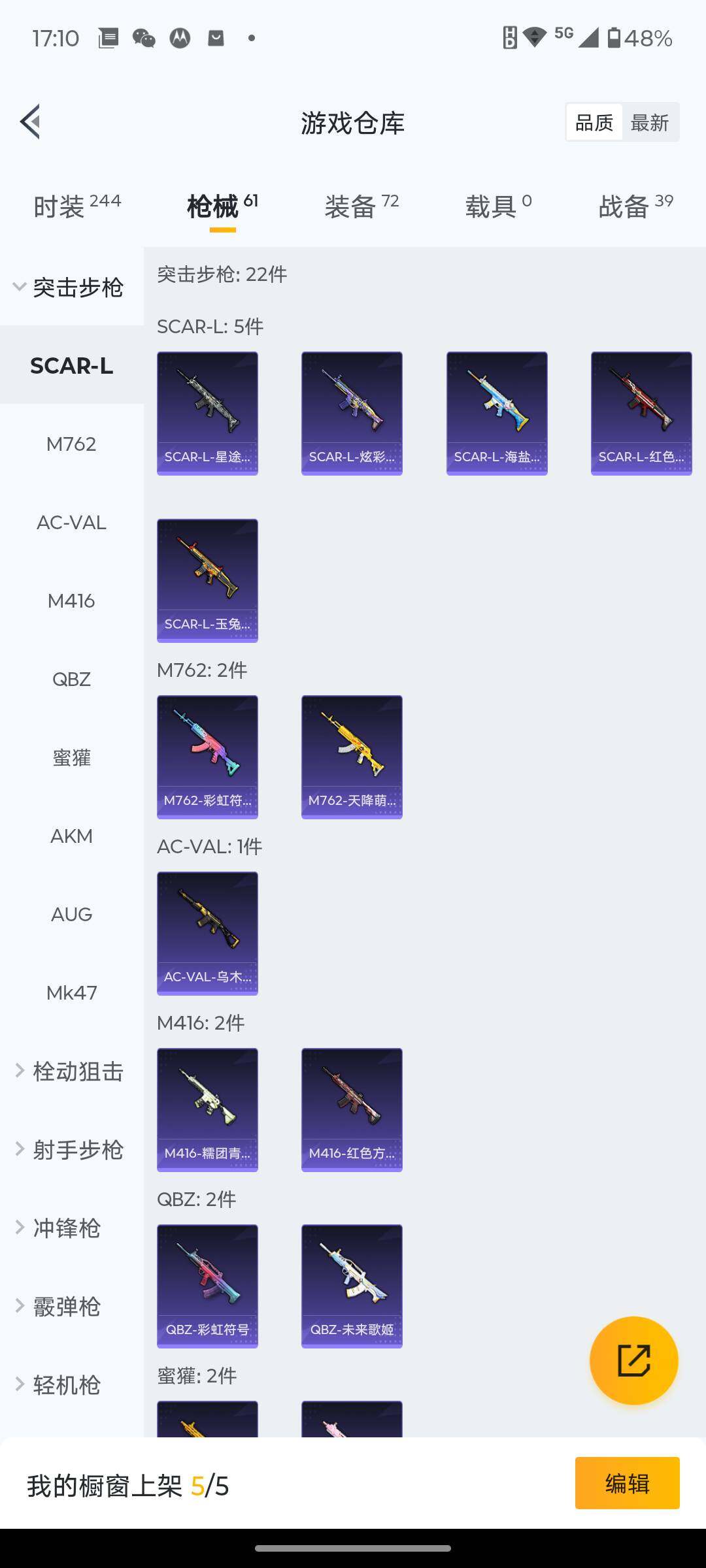706x1568 pixels.
Task: Open the AC-VAL-乌木 skin tile
Action: (x=207, y=933)
